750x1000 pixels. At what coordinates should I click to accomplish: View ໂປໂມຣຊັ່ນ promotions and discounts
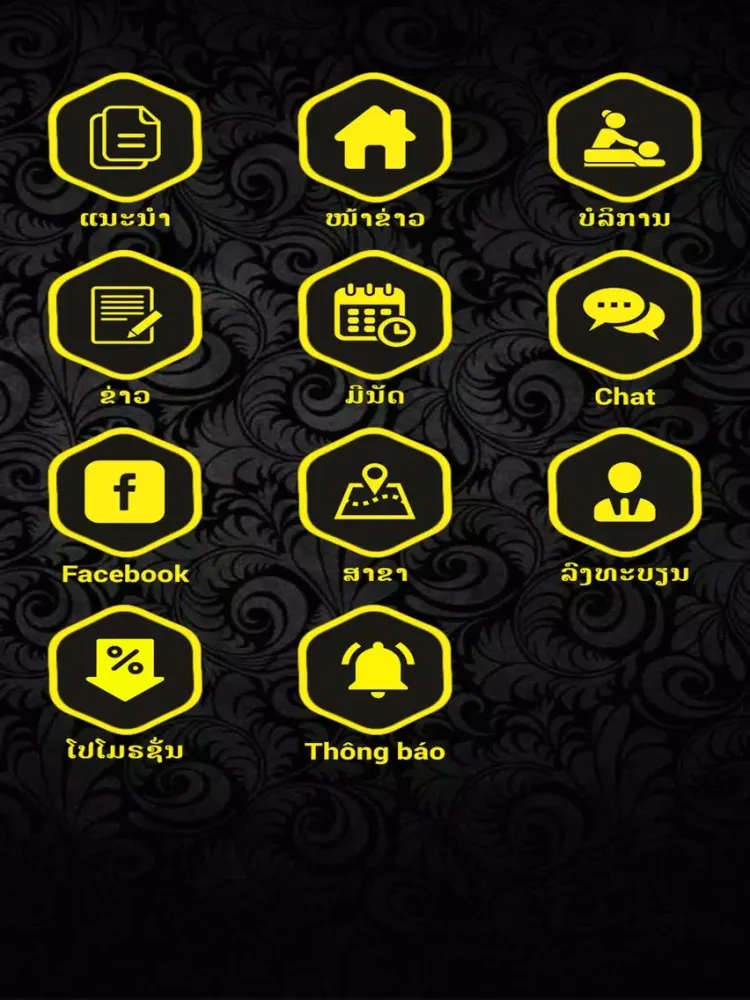tap(125, 670)
